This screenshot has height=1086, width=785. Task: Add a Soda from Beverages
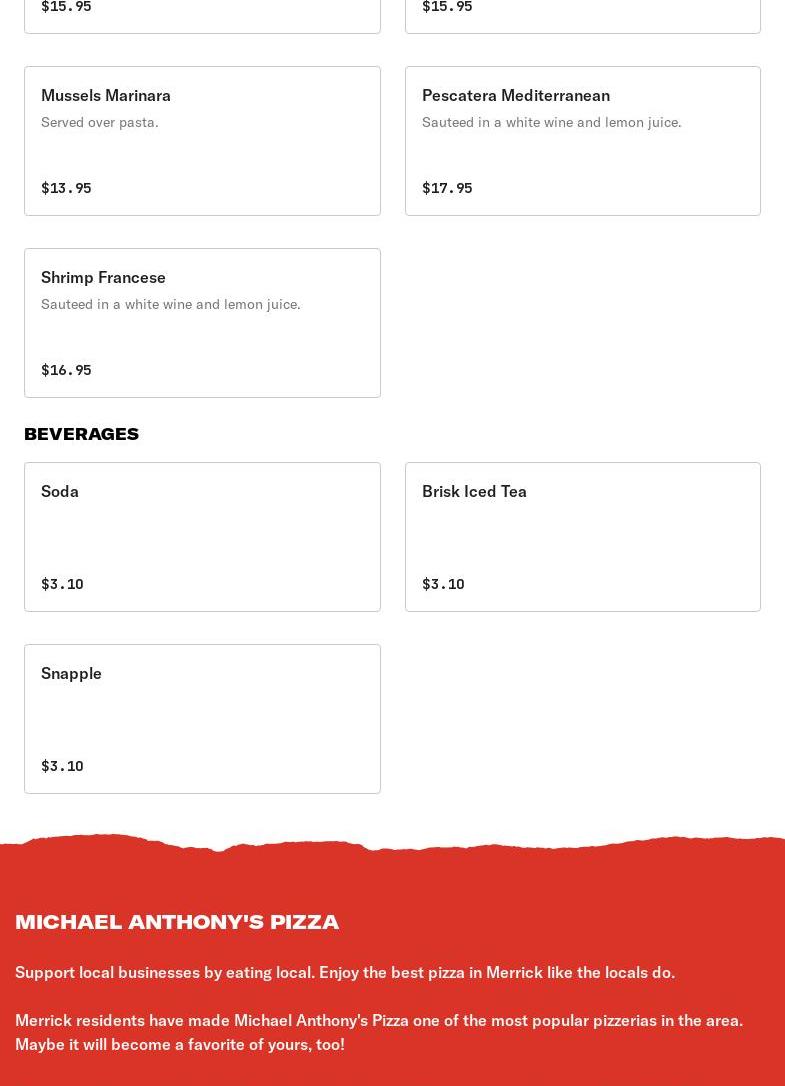click(x=202, y=536)
